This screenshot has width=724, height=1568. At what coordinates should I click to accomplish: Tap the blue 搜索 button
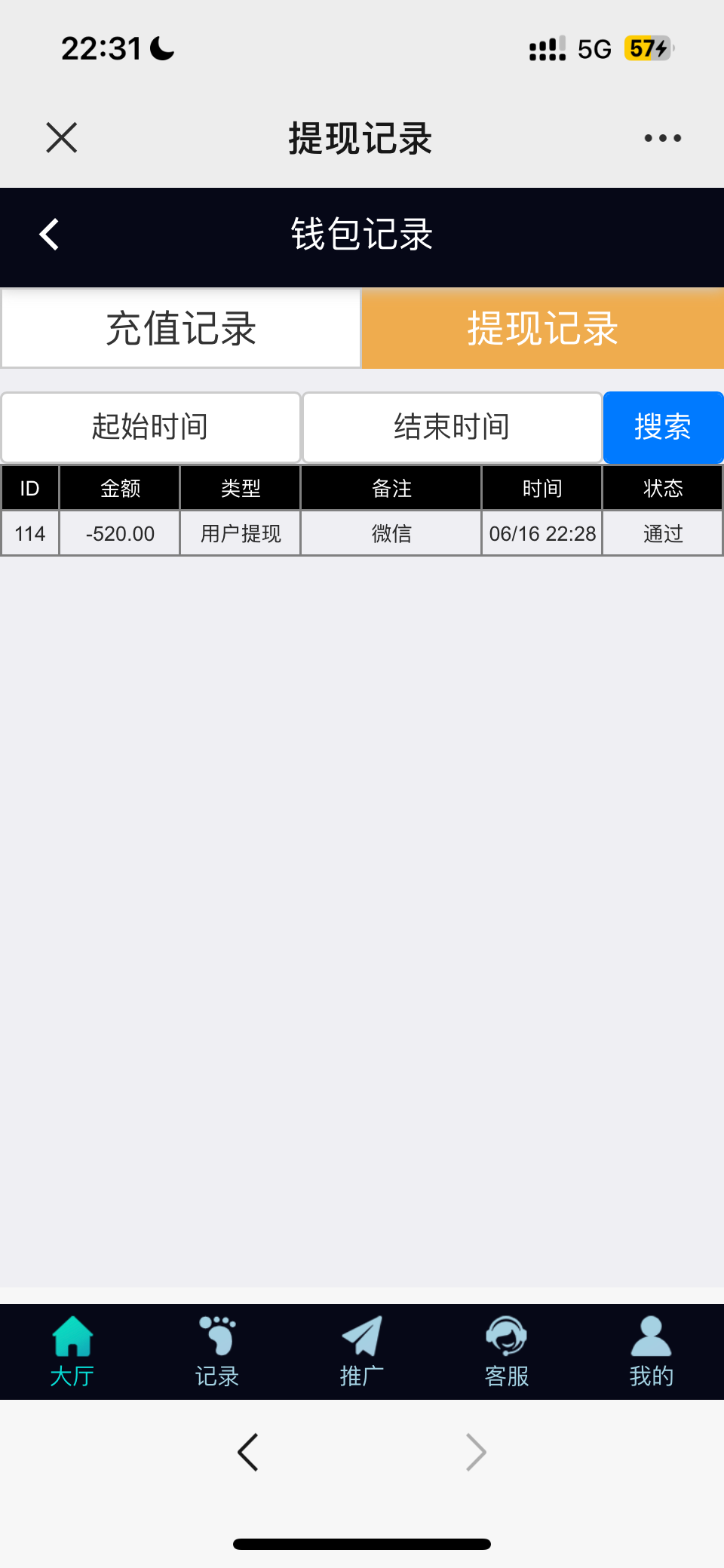[663, 427]
